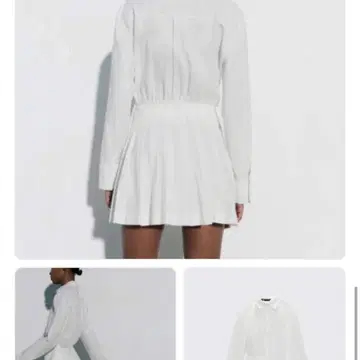
Task: Open the flat-lay white shirt photo
Action: (x=265, y=314)
